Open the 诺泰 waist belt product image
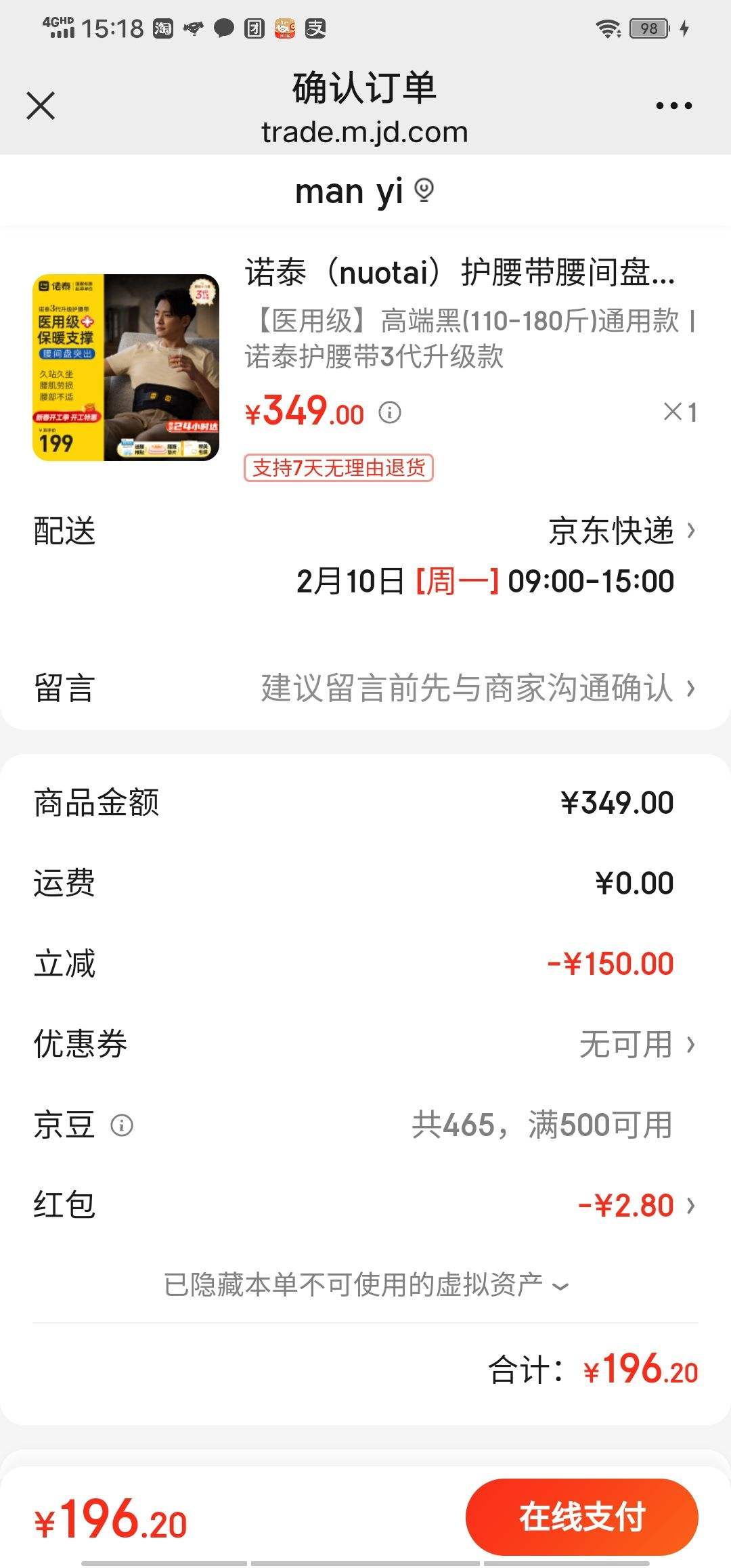The width and height of the screenshot is (731, 1568). [x=126, y=368]
